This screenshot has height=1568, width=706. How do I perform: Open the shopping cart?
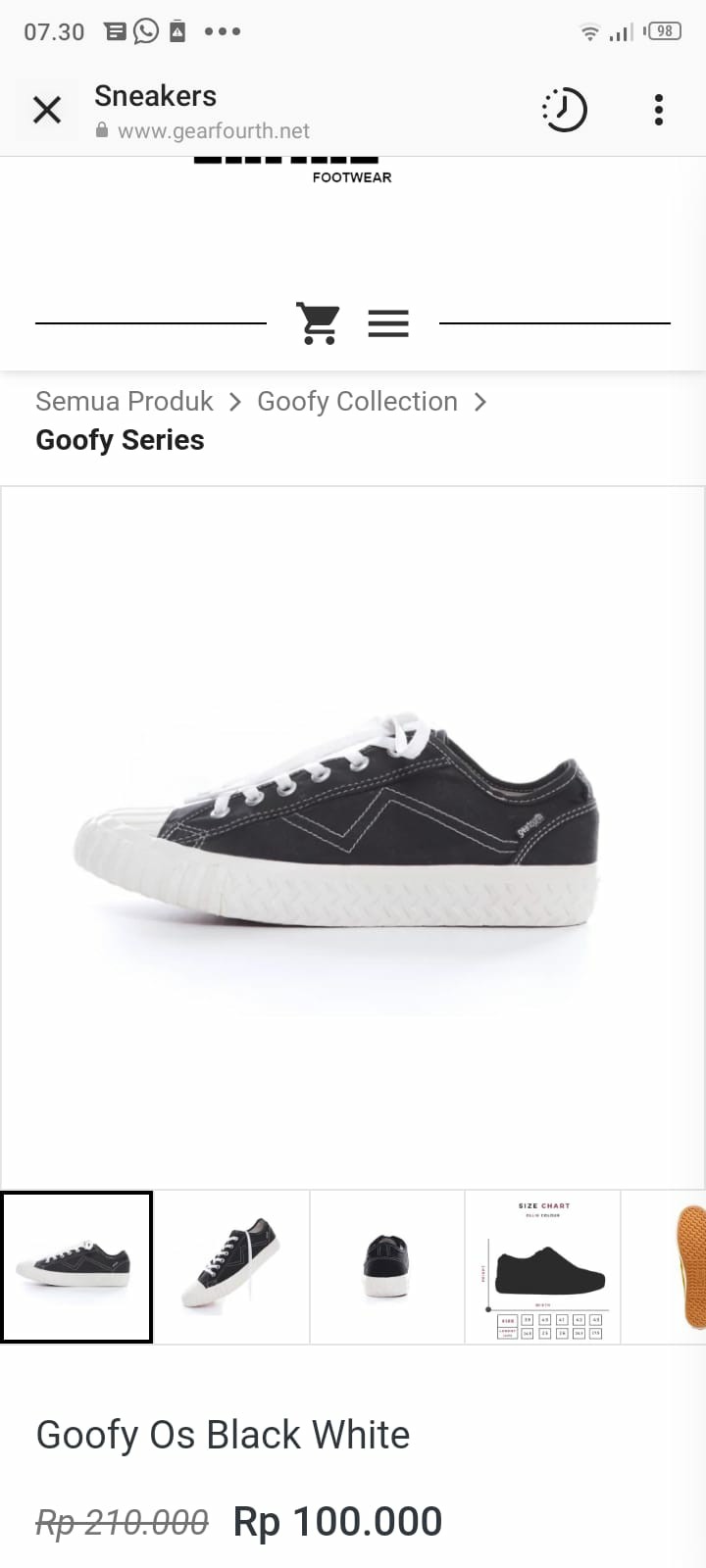(x=319, y=323)
